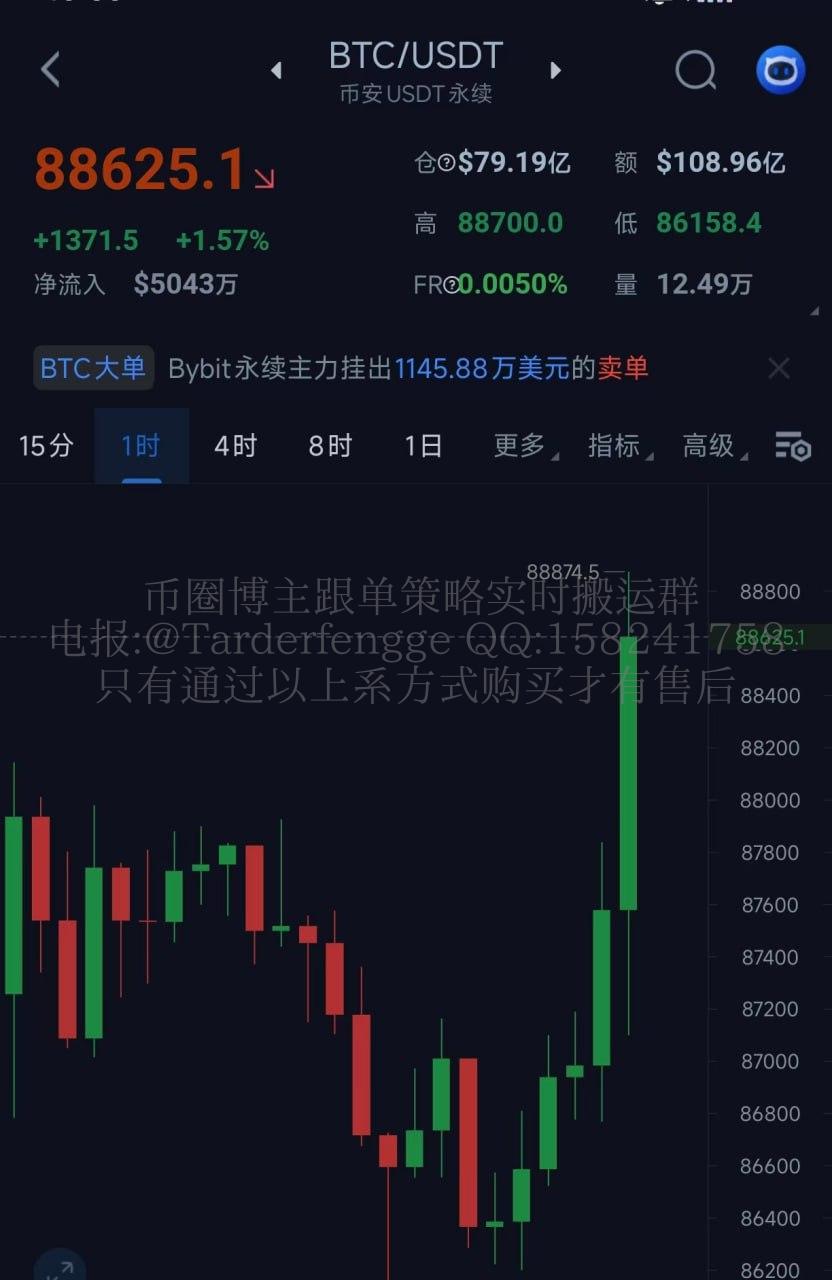
Task: Expand the 更多 timeframe options
Action: point(520,446)
